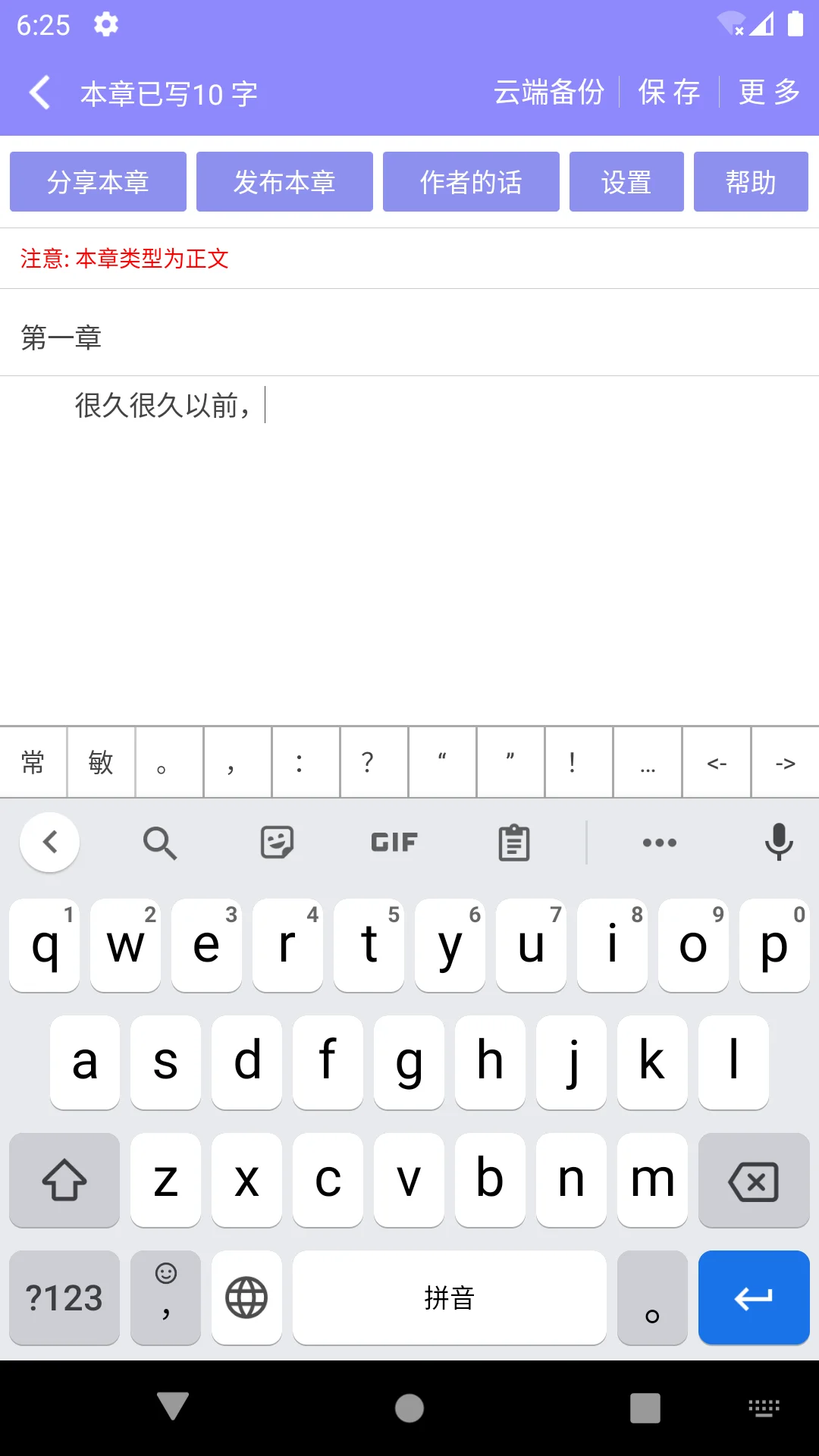Image resolution: width=819 pixels, height=1456 pixels.
Task: Open the GIF picker in Gboard
Action: [x=393, y=842]
